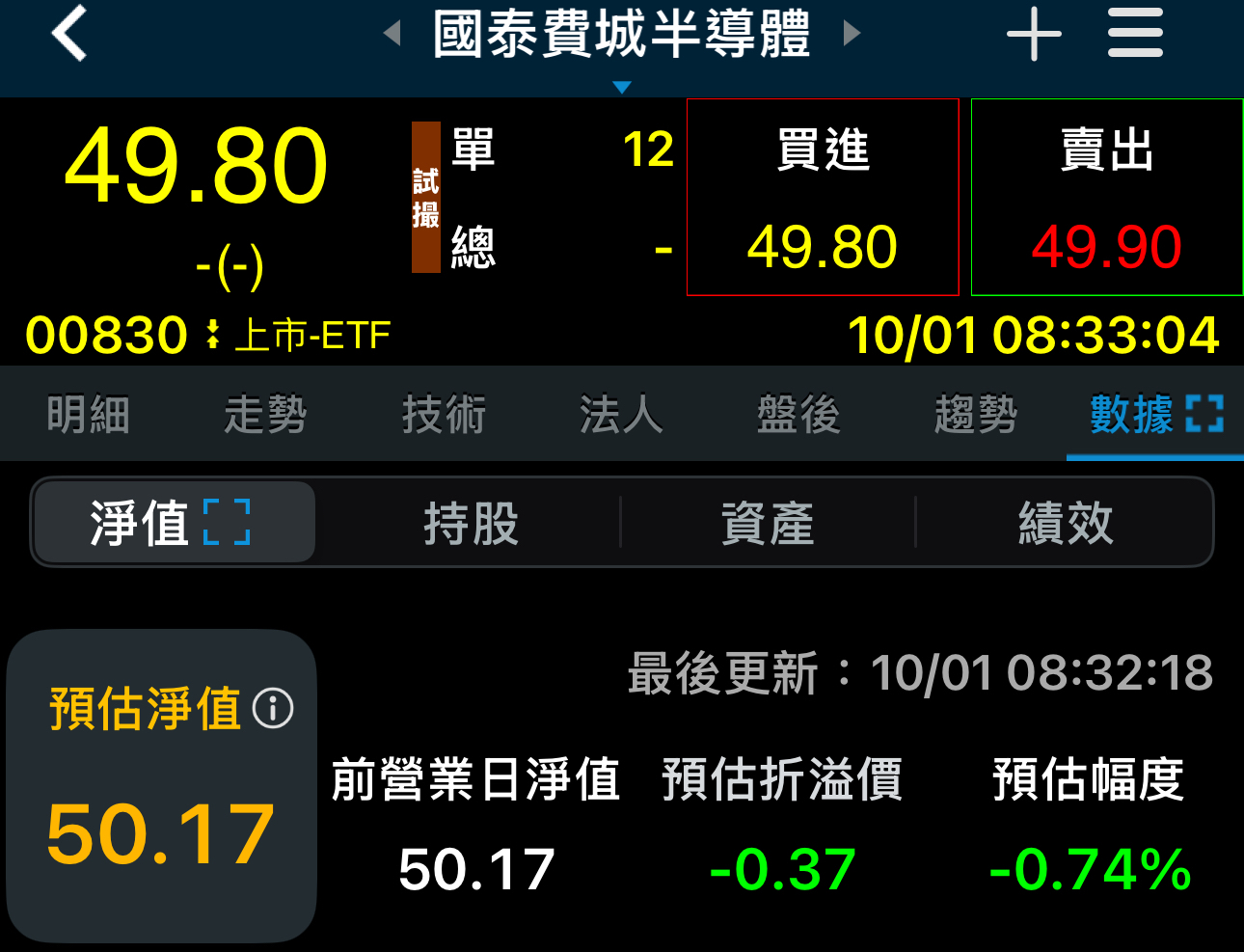This screenshot has width=1244, height=952.
Task: Expand the 數據 tab to fullscreen
Action: 1203,414
